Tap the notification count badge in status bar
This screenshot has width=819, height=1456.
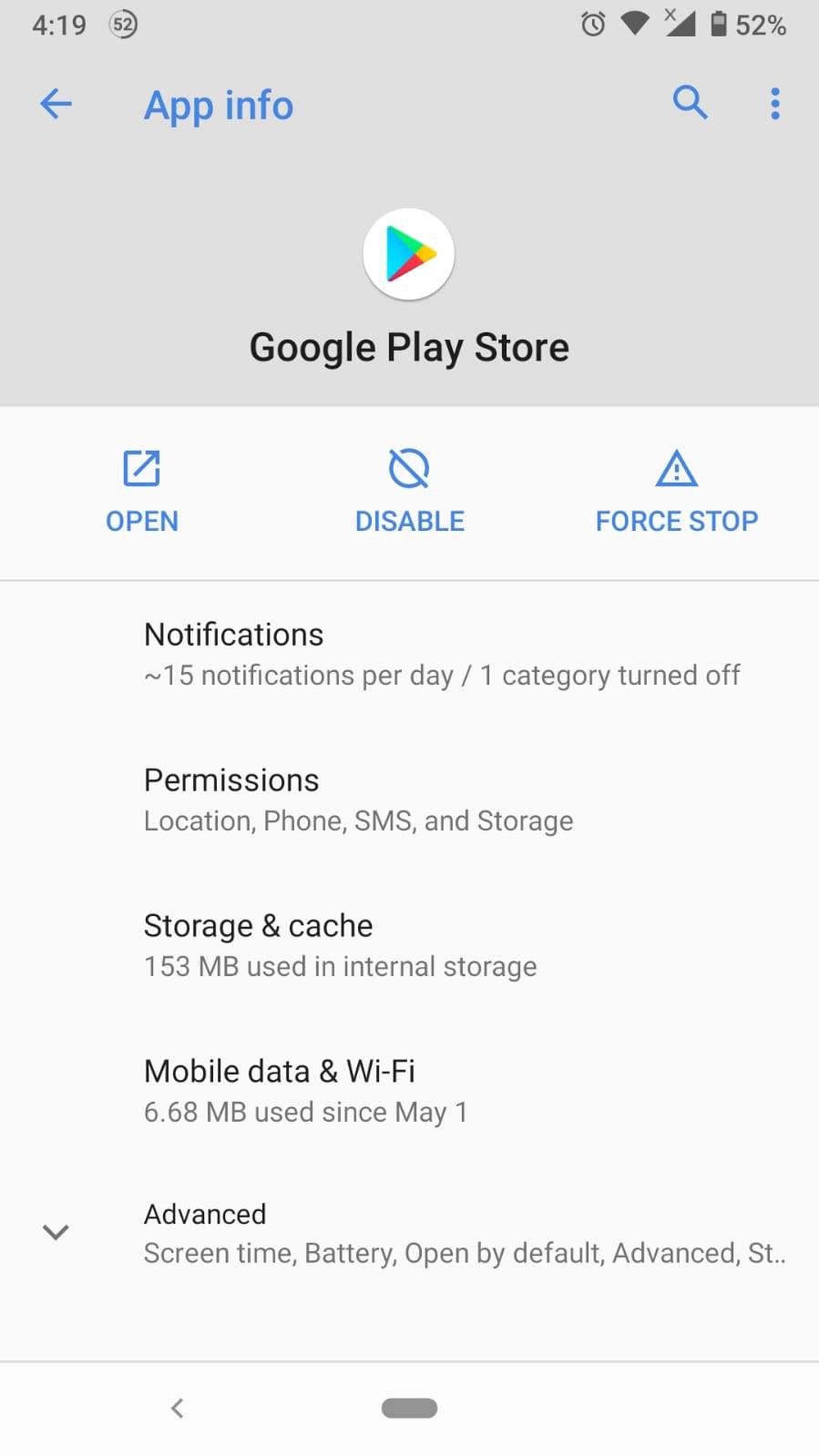pyautogui.click(x=123, y=25)
